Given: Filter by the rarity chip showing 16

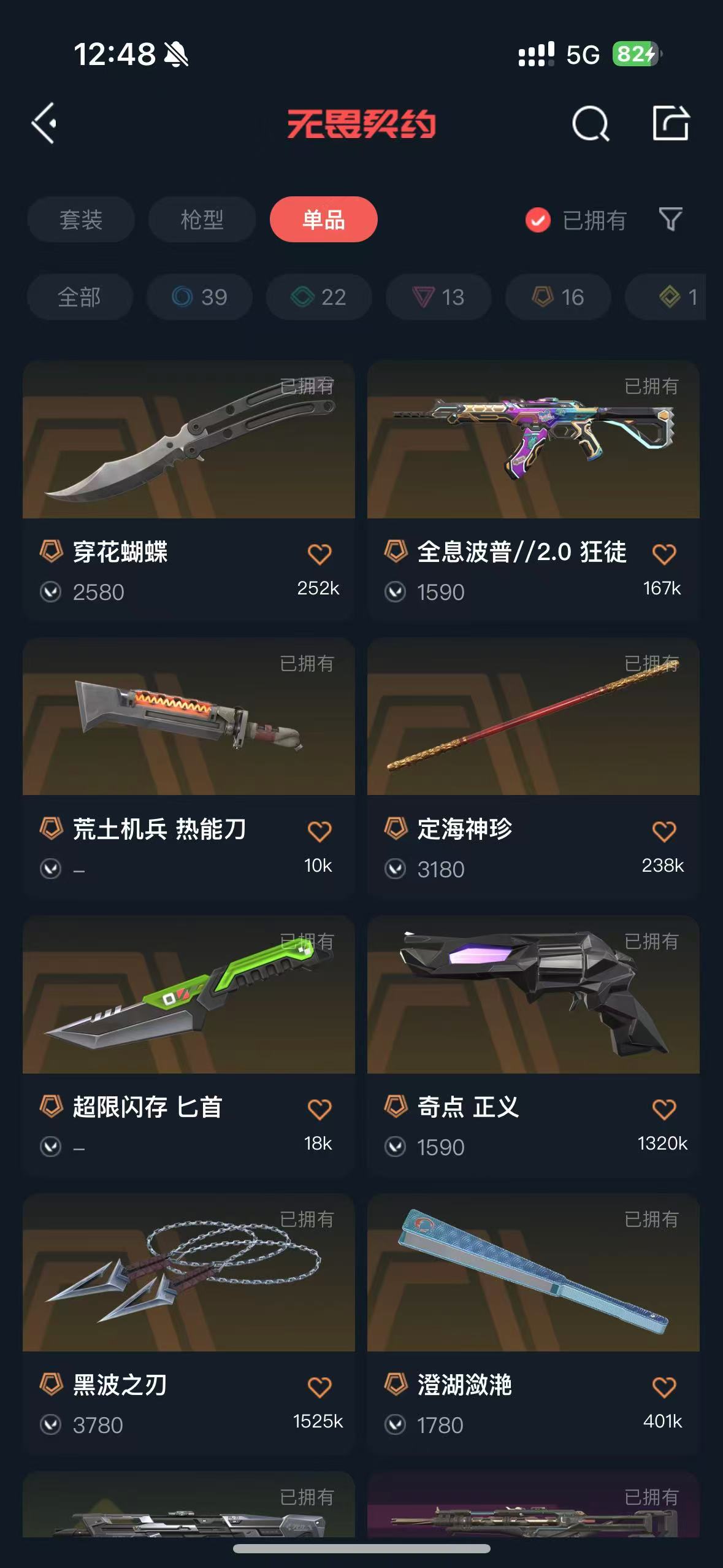Looking at the screenshot, I should [558, 298].
